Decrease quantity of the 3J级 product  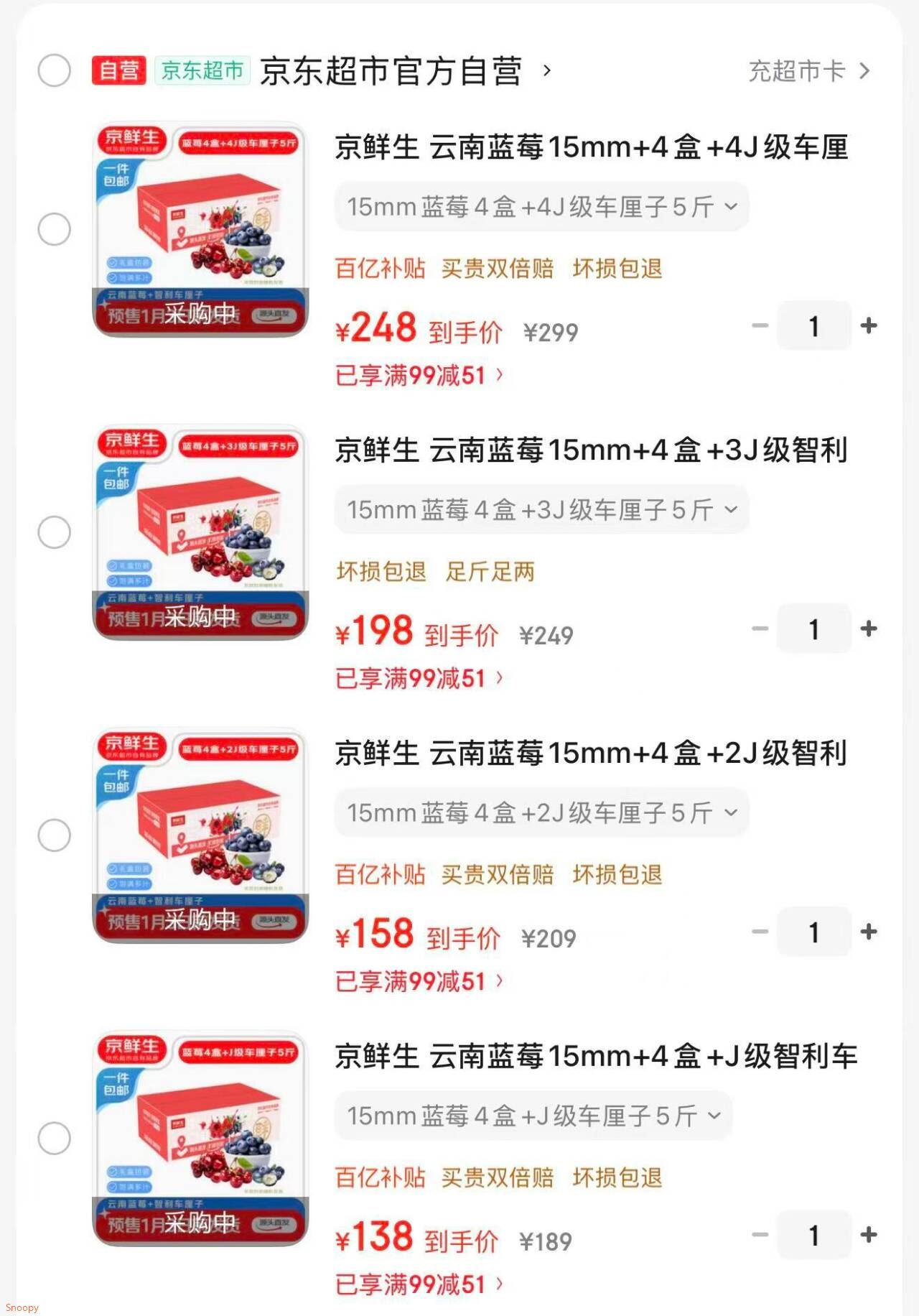click(x=760, y=629)
